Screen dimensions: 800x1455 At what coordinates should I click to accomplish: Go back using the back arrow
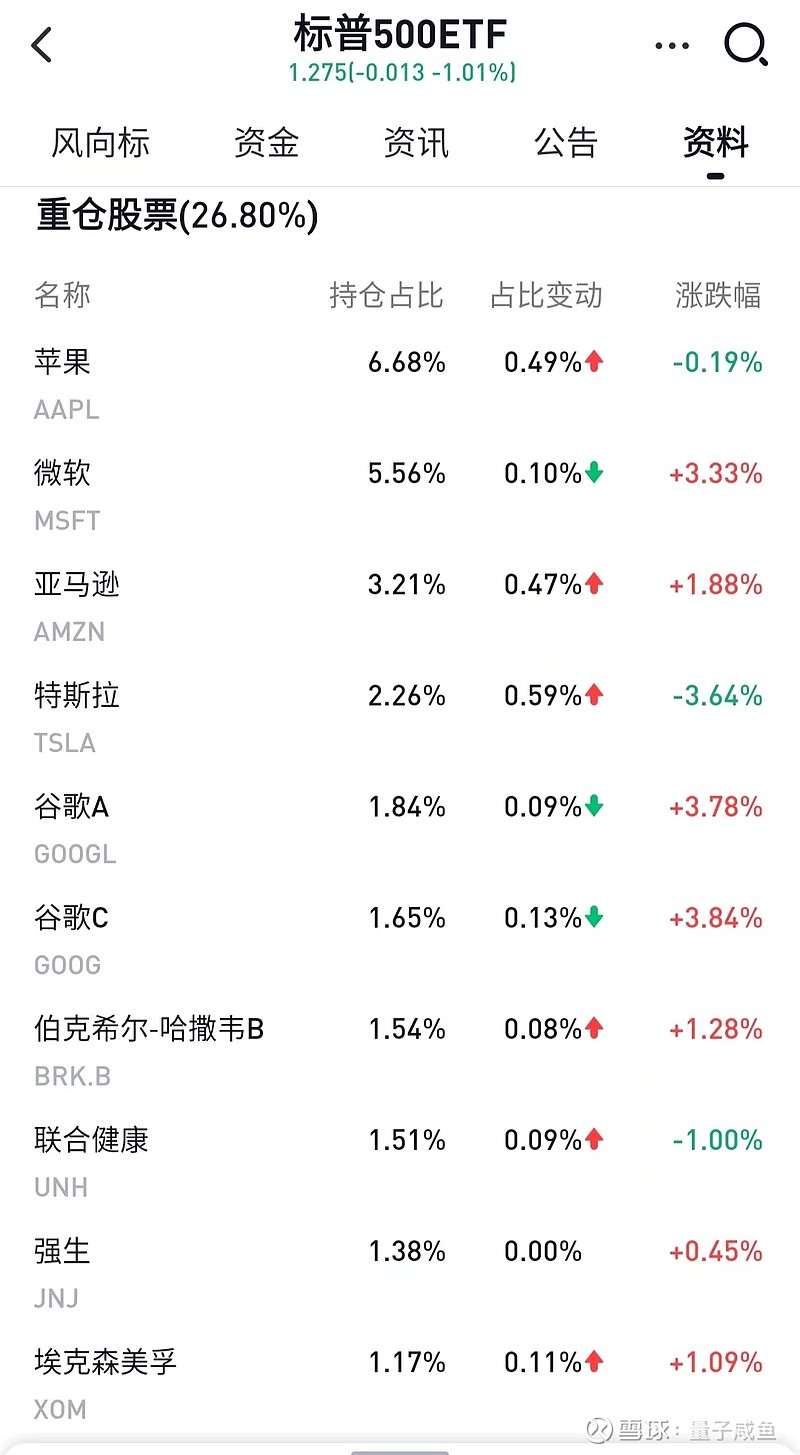(x=40, y=45)
